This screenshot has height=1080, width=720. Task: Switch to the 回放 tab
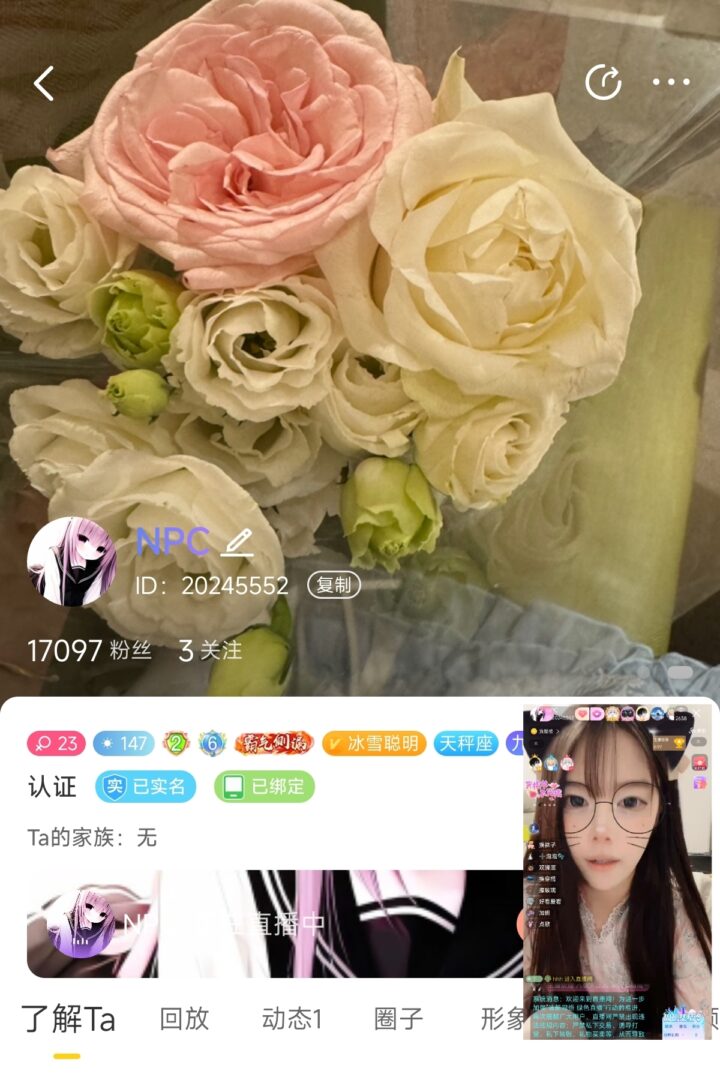(184, 1019)
